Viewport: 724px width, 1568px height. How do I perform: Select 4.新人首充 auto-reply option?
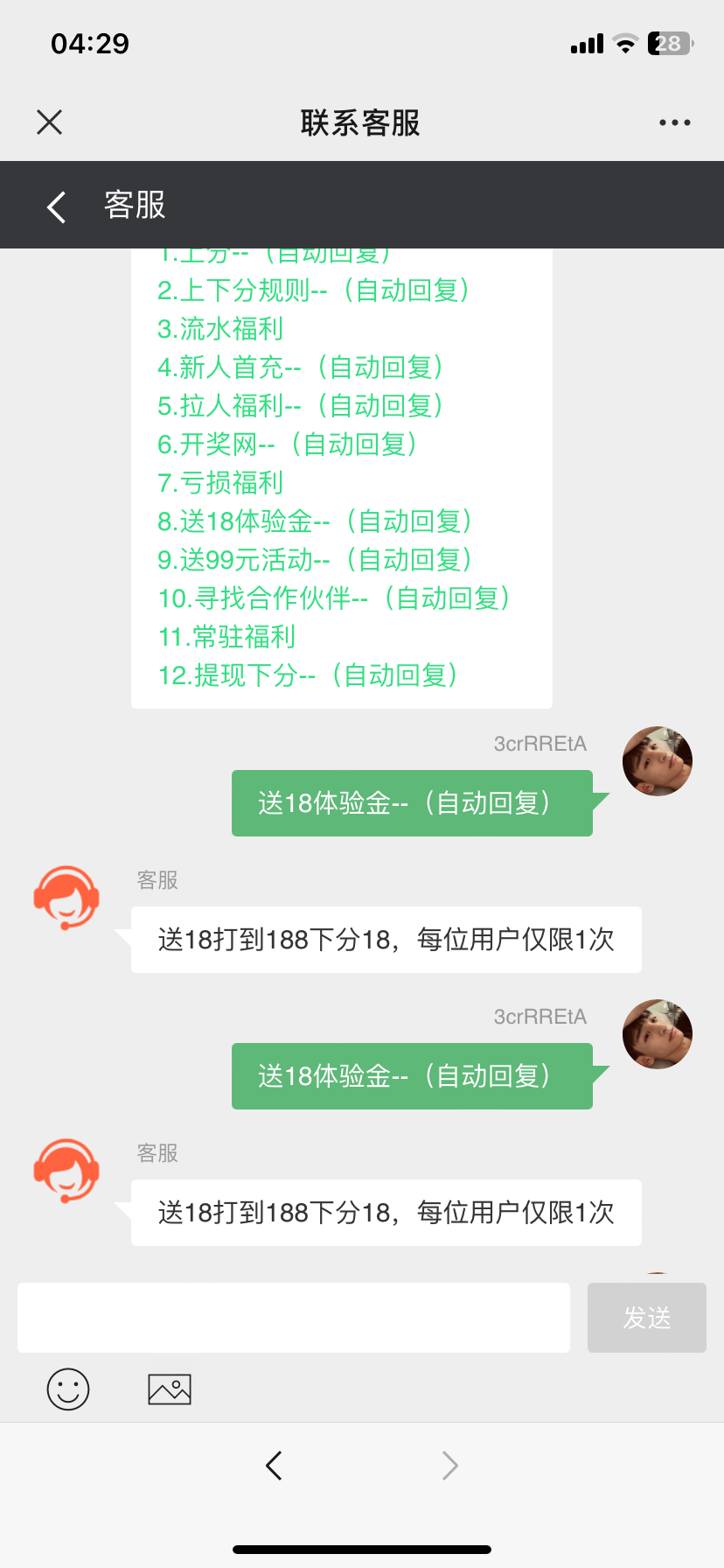coord(300,367)
